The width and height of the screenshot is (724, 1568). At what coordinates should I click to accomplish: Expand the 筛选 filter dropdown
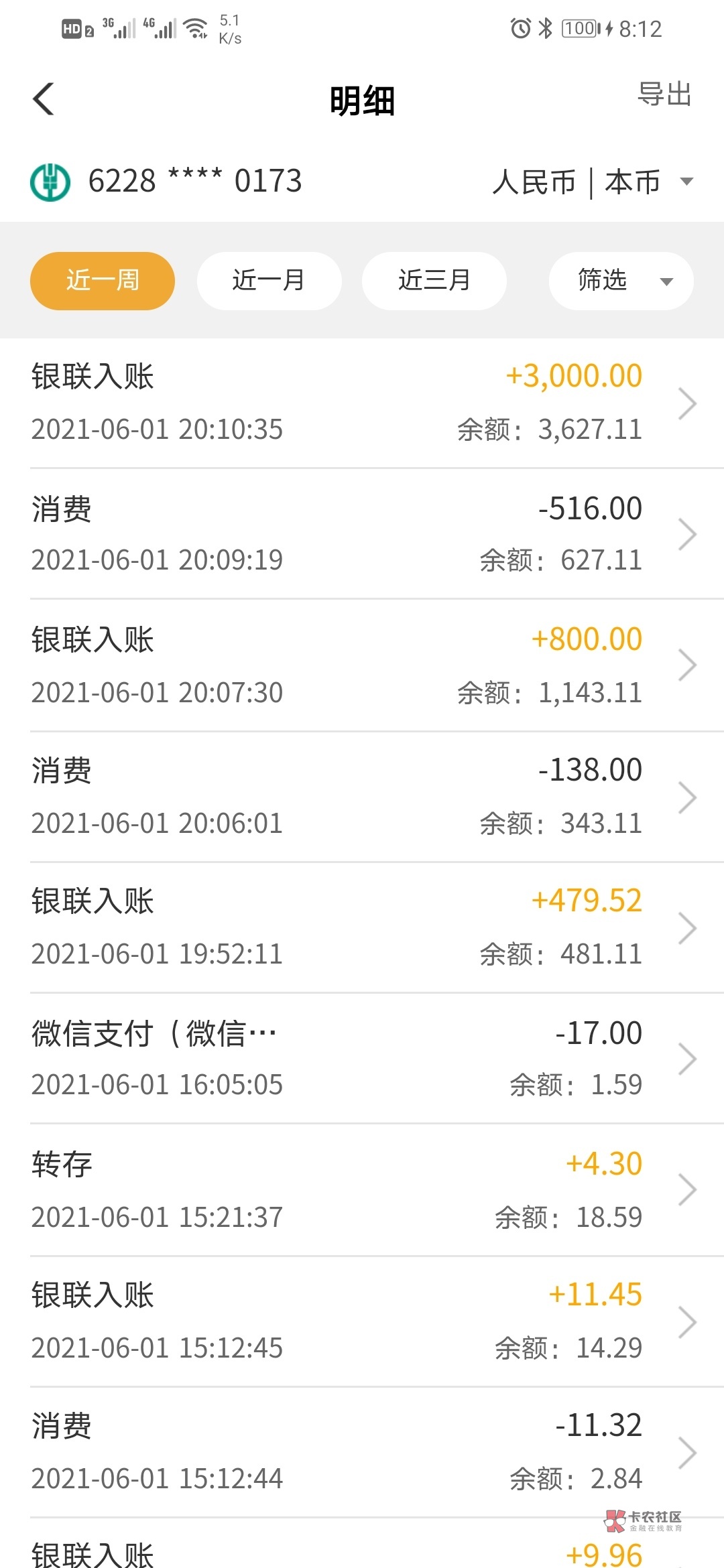[x=621, y=280]
